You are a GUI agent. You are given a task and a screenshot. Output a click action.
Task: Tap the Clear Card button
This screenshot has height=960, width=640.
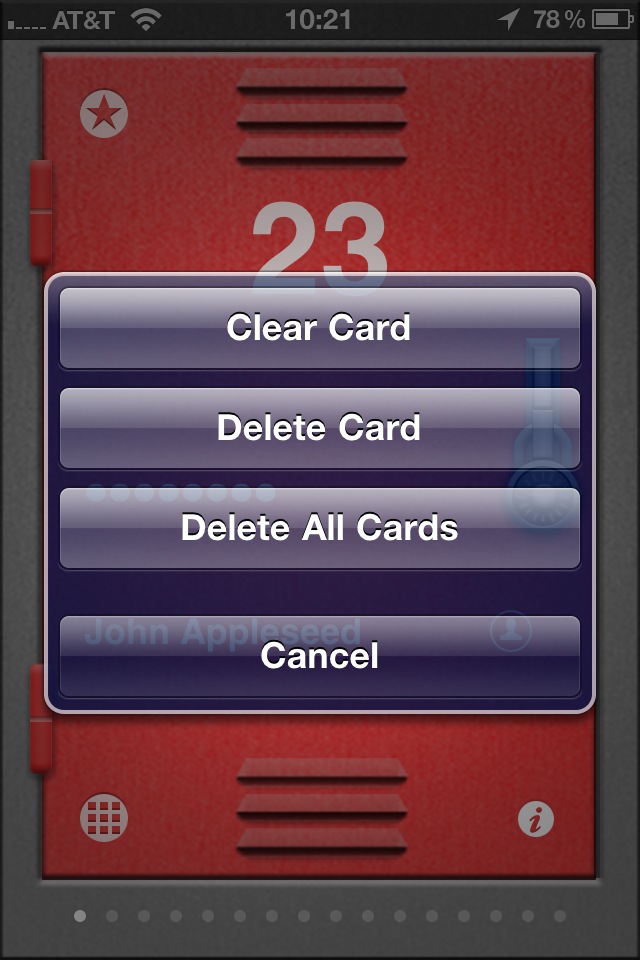(x=319, y=328)
